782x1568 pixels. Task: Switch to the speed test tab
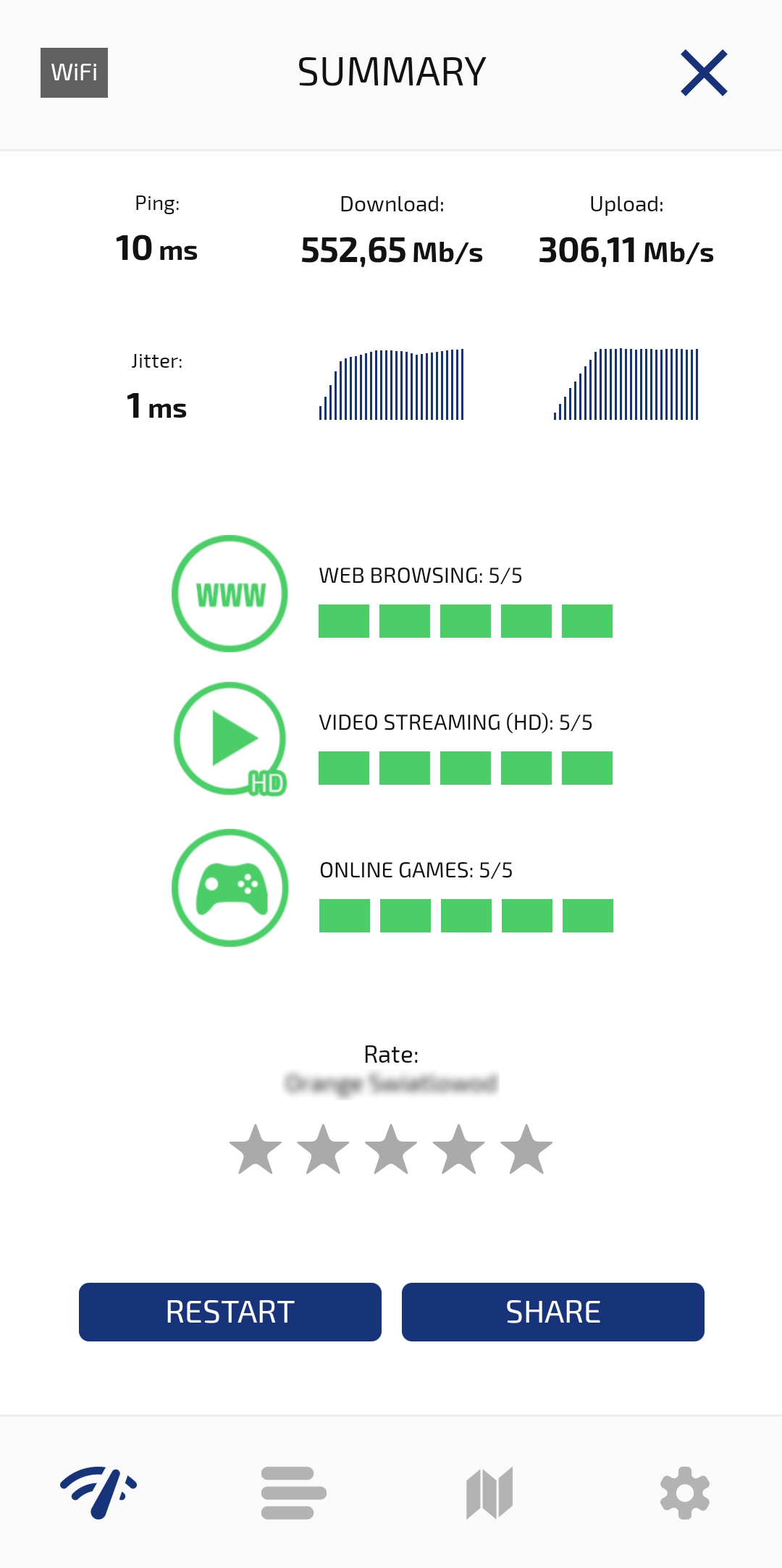98,1493
